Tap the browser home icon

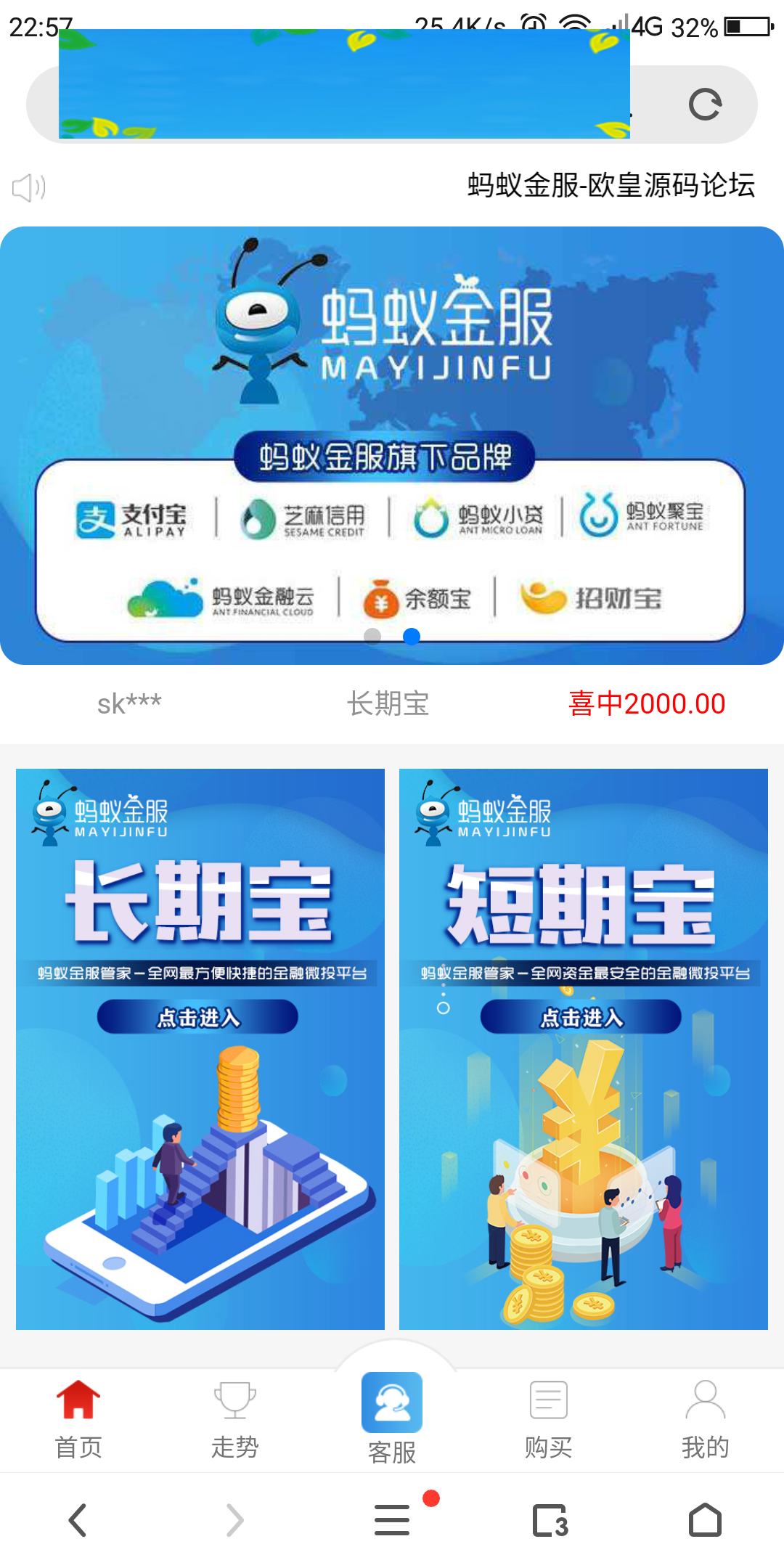706,1520
